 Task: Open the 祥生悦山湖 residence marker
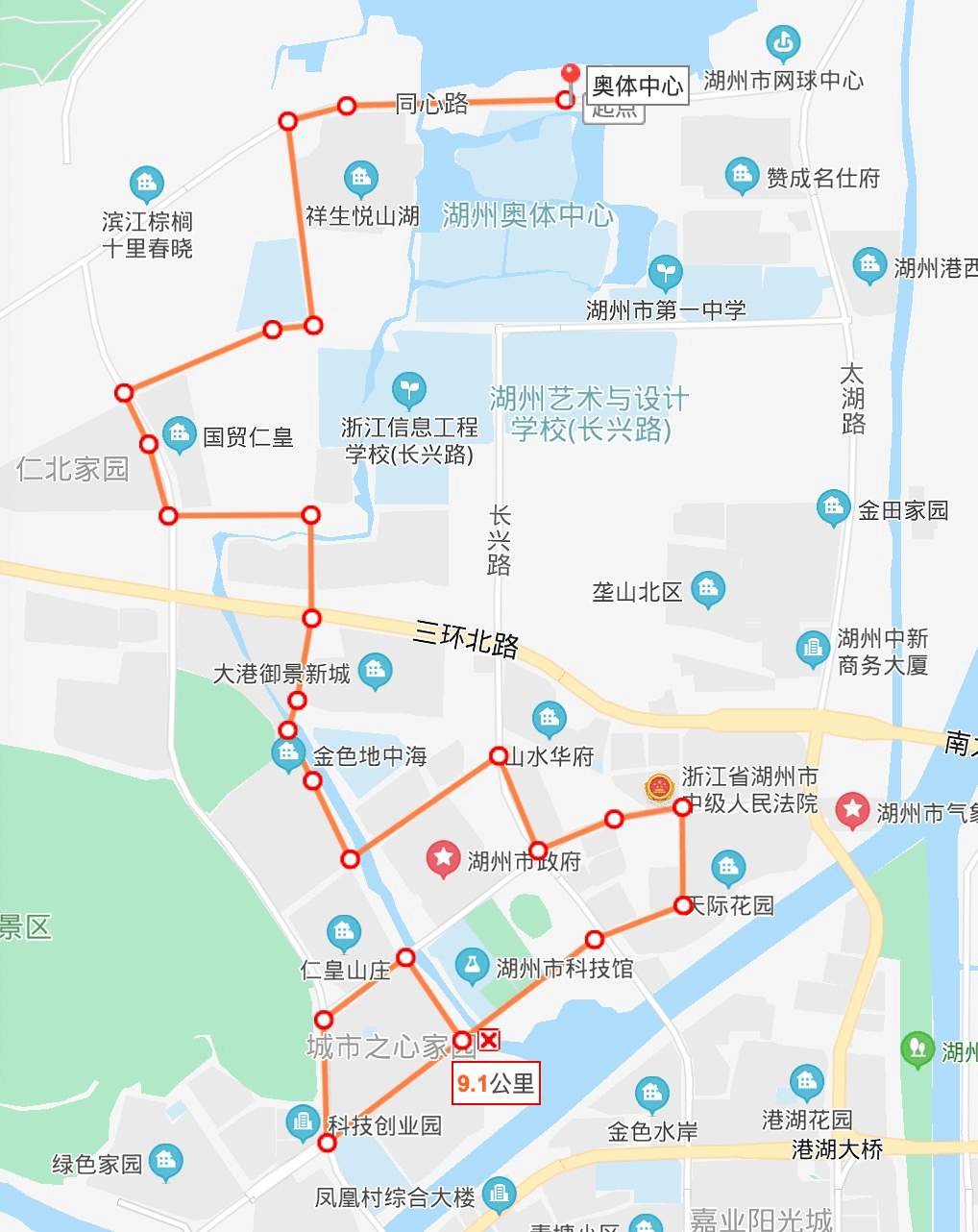[x=360, y=179]
